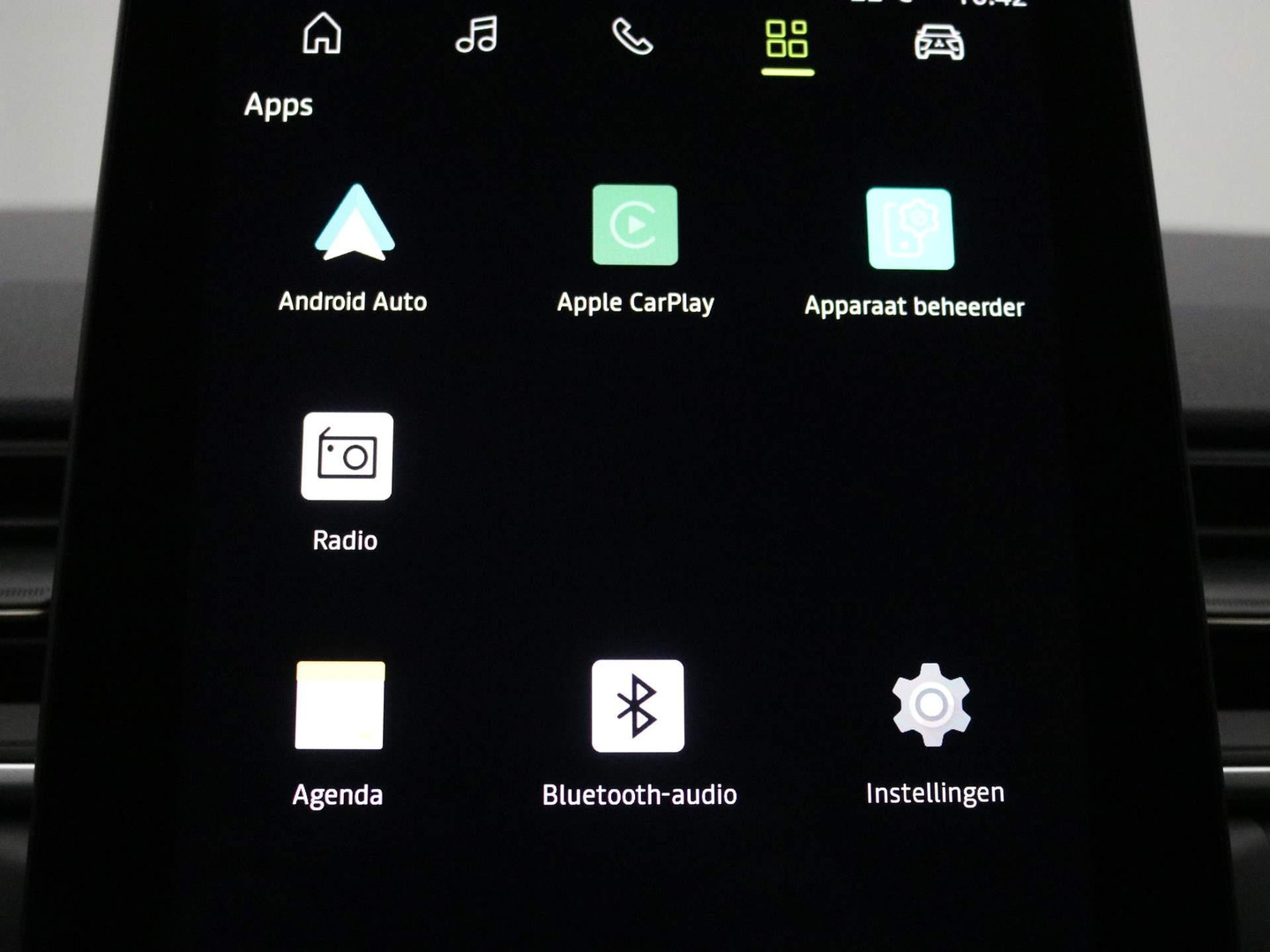Go to the home tab
This screenshot has height=952, width=1270.
[322, 36]
